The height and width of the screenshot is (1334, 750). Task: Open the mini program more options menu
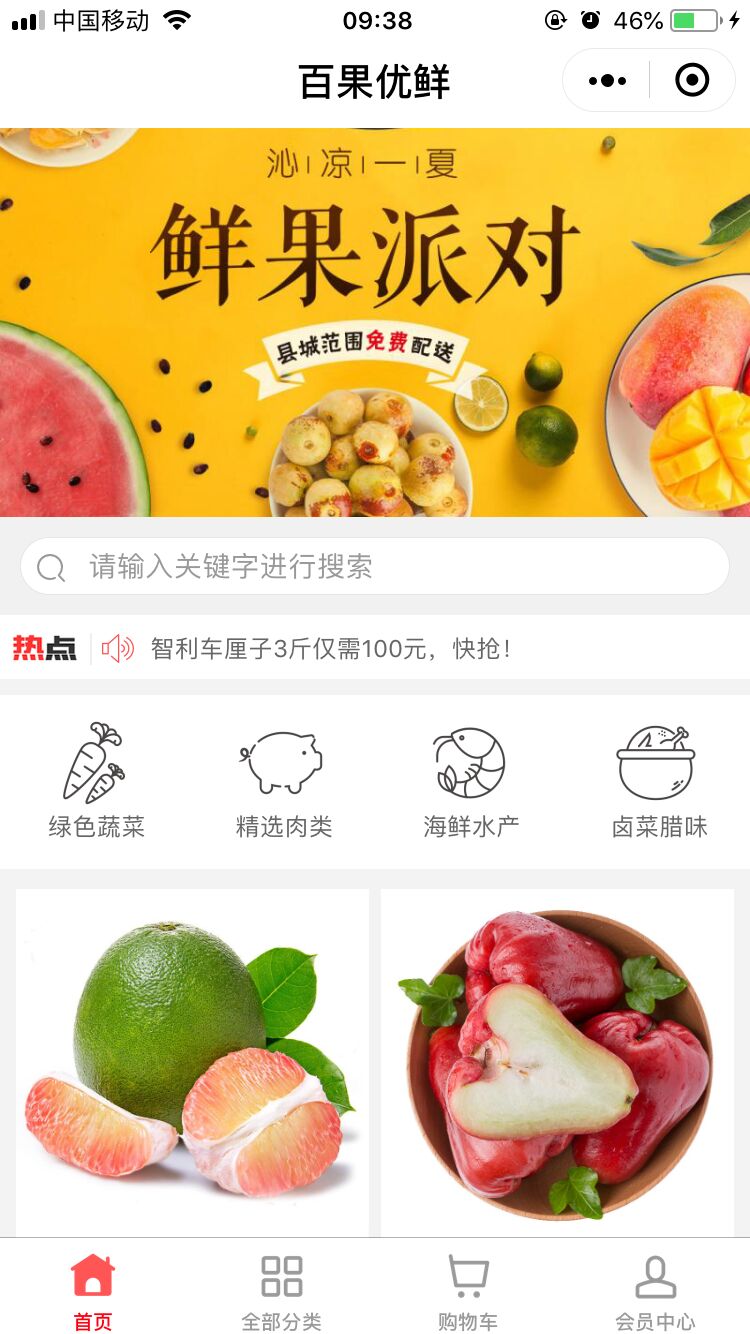point(607,81)
